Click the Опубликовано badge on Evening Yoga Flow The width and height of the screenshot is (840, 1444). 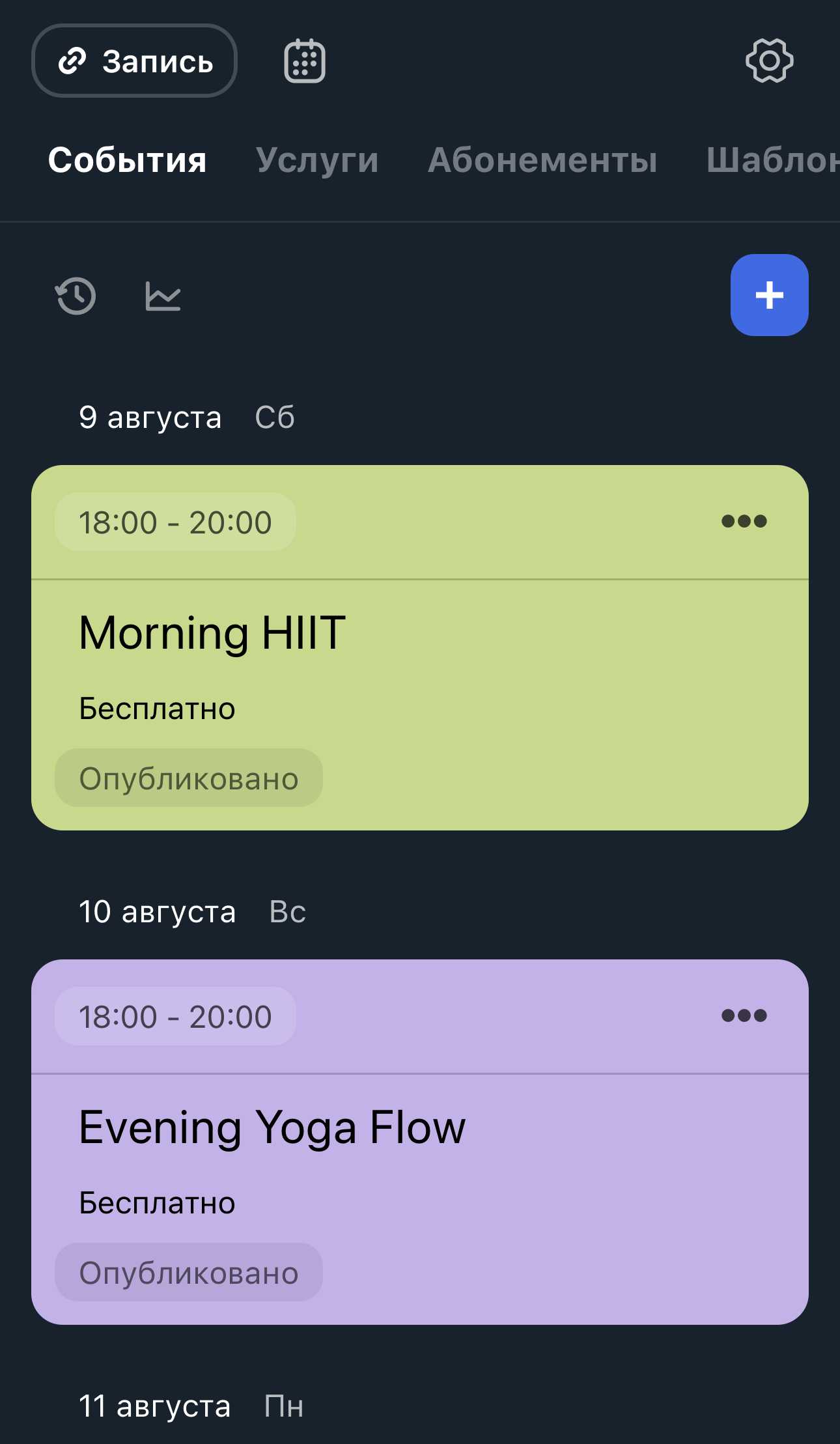188,1273
